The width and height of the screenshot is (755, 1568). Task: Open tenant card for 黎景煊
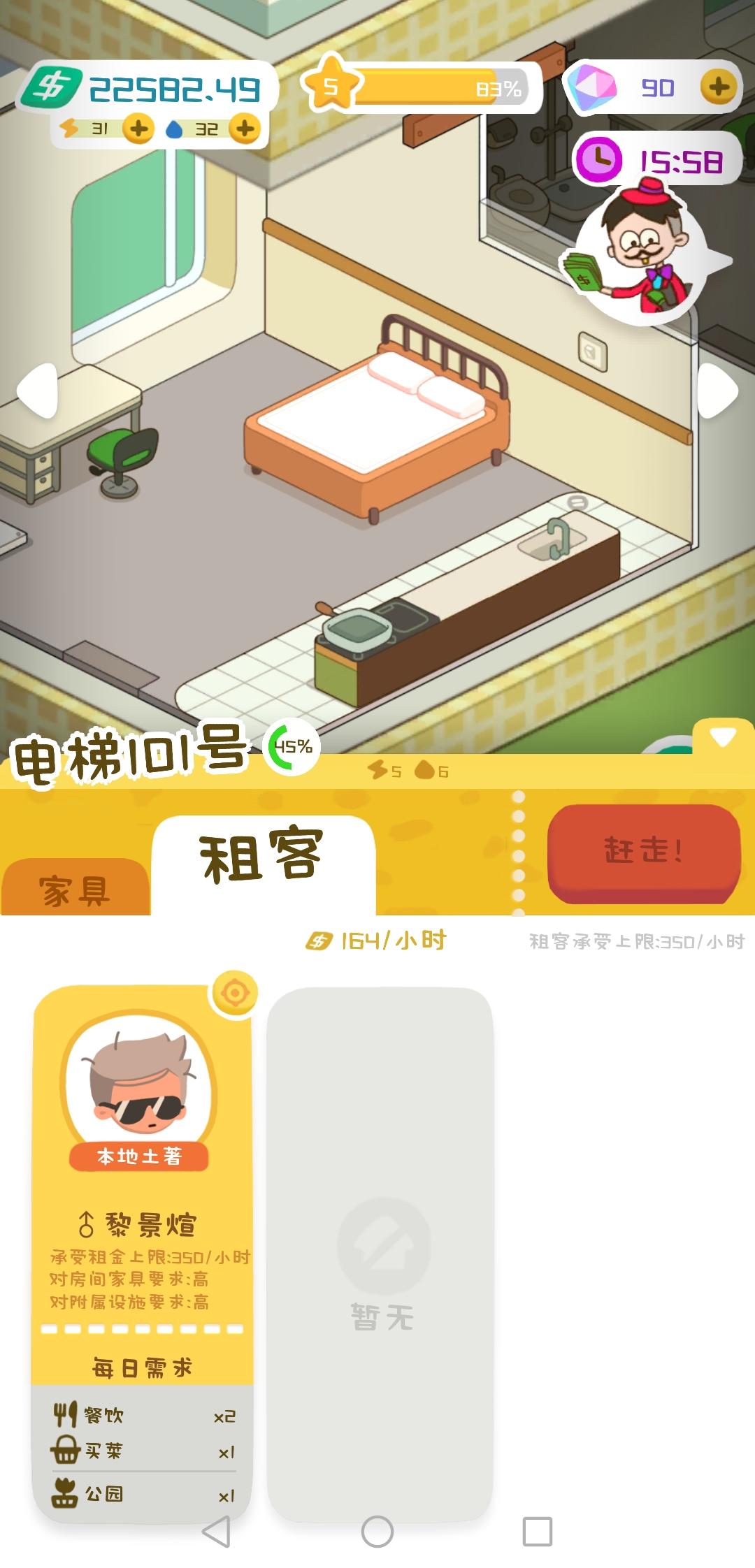click(x=142, y=1188)
